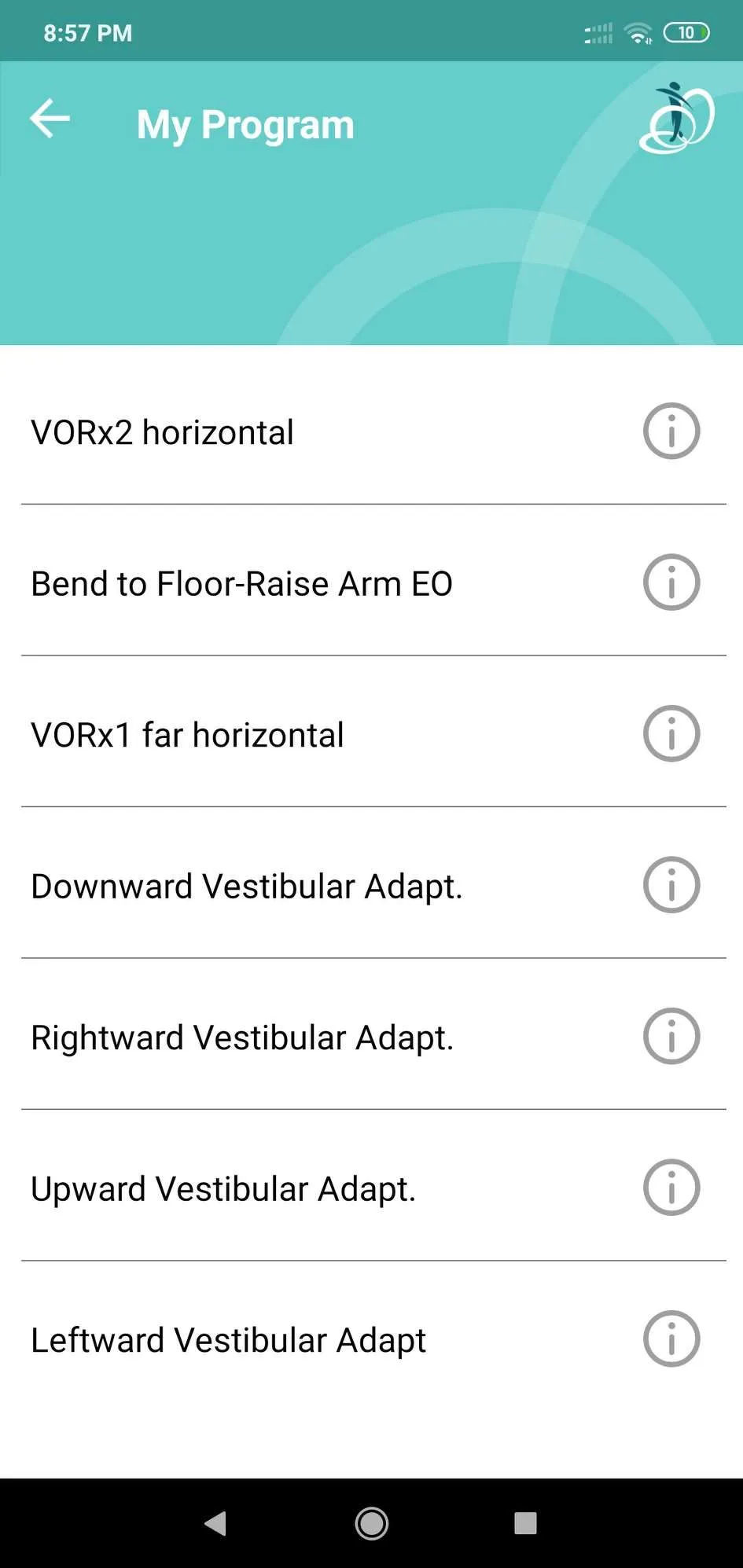This screenshot has width=743, height=1568.
Task: Show info for Leftward Vestibular Adapt
Action: coord(671,1338)
